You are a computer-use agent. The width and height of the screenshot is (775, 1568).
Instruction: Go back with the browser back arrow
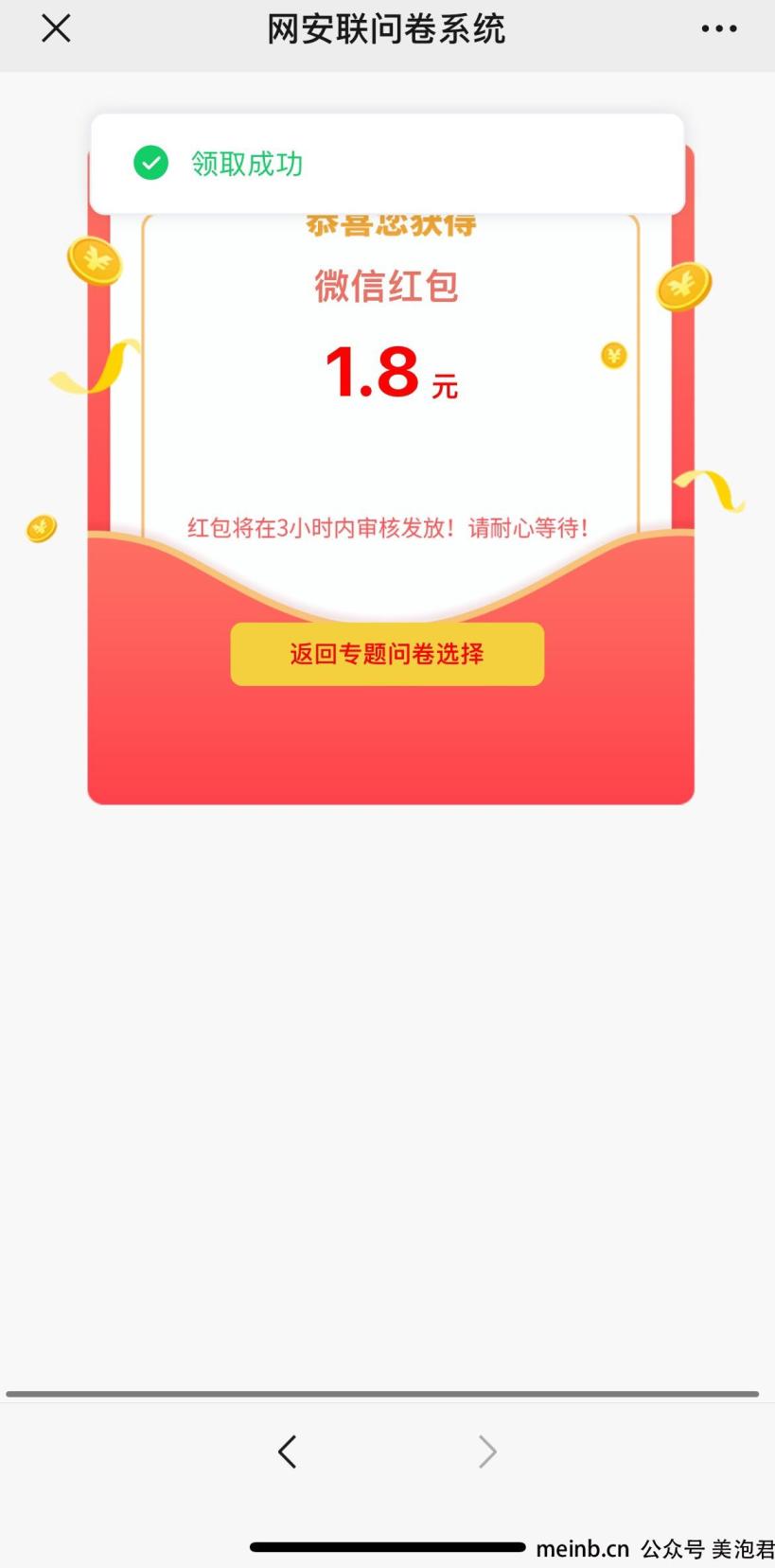pyautogui.click(x=288, y=1451)
